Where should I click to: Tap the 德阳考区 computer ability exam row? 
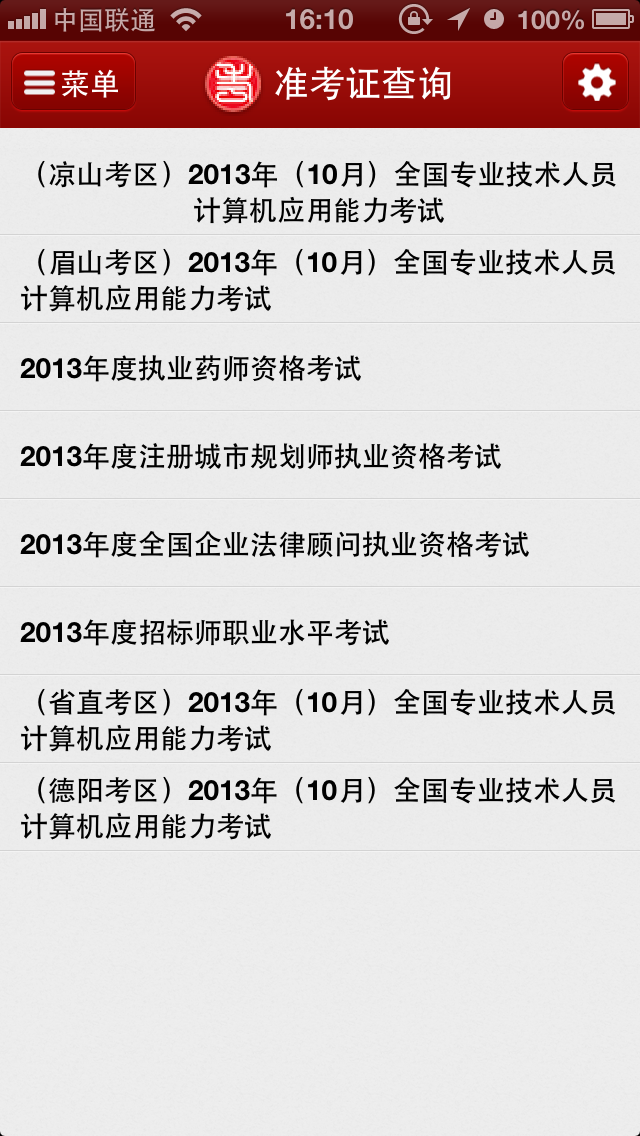coord(320,807)
